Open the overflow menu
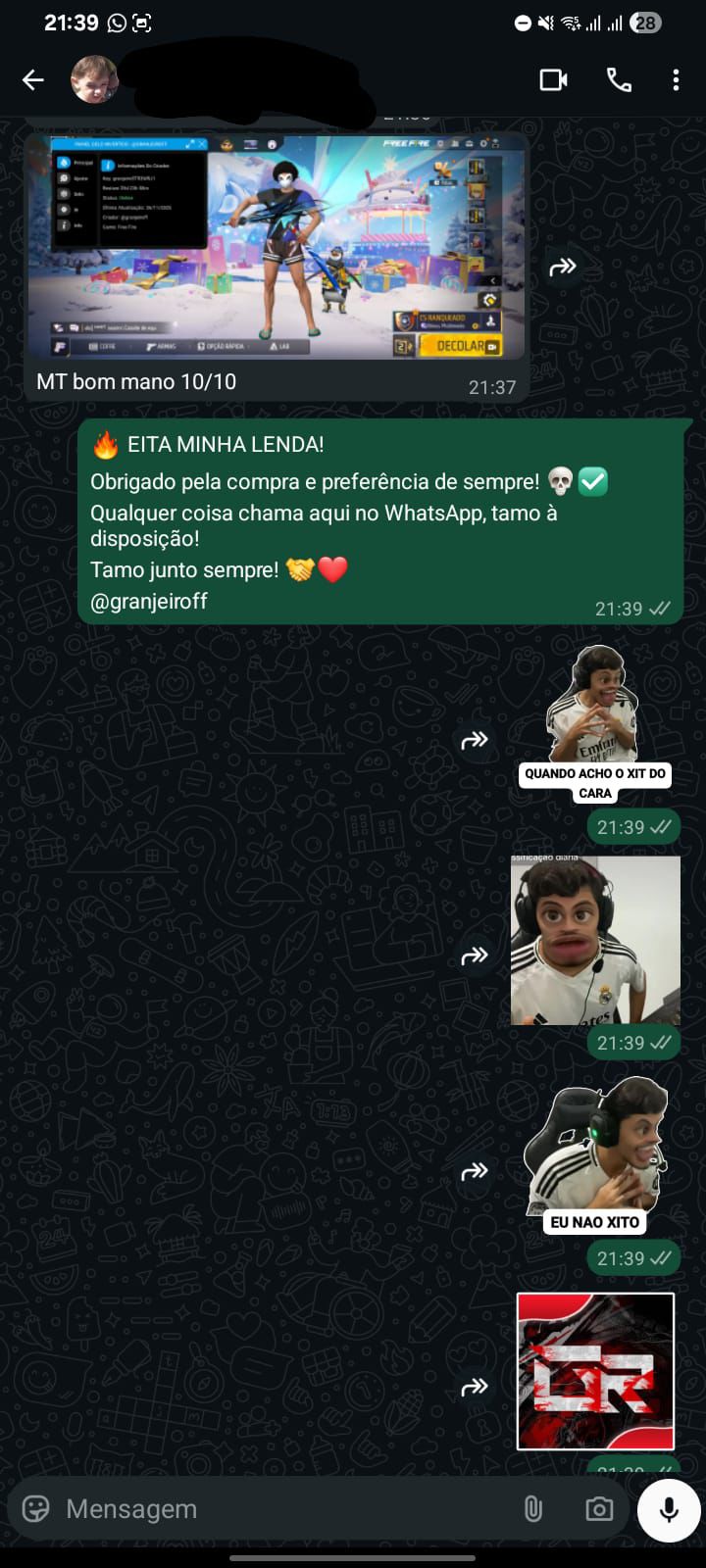706x1568 pixels. pos(676,80)
